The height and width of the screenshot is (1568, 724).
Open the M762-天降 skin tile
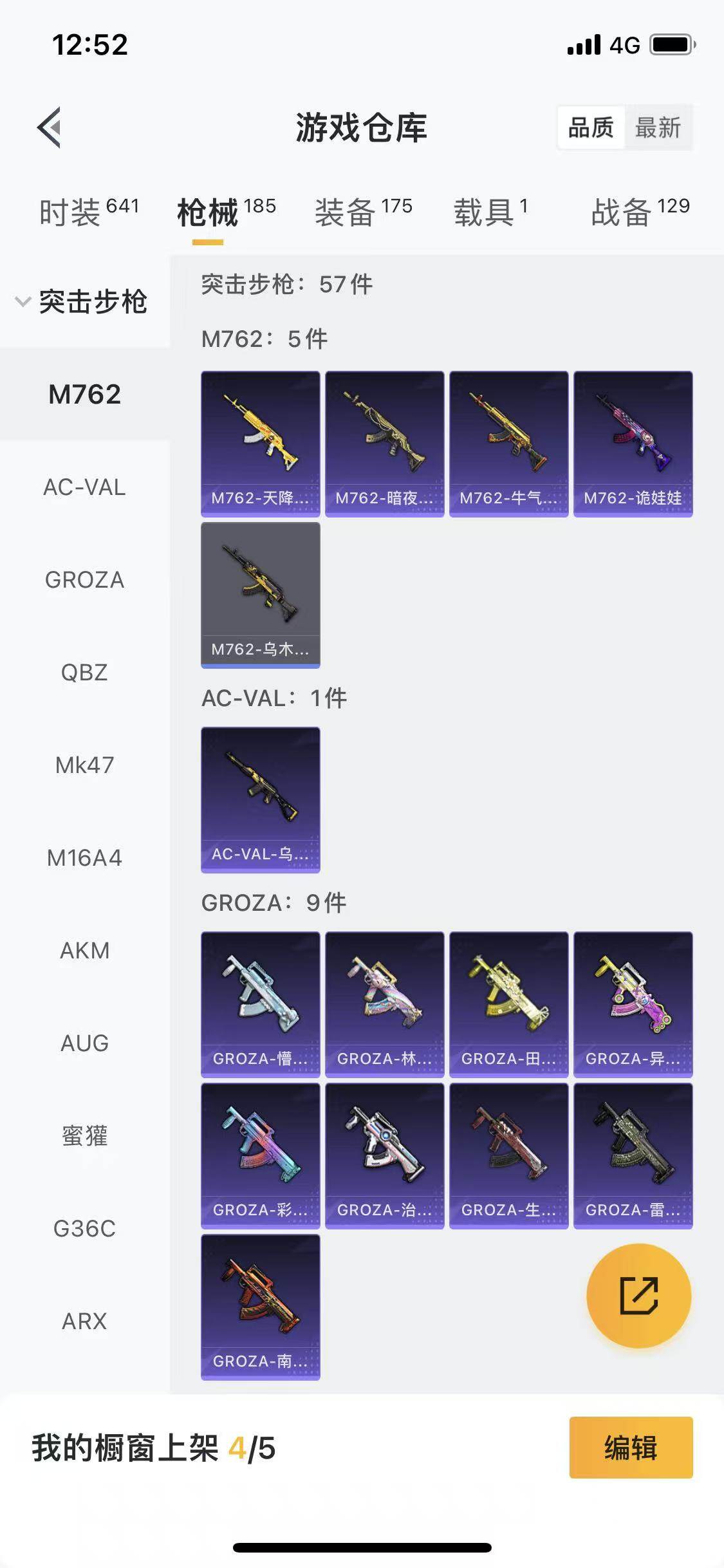[x=260, y=443]
